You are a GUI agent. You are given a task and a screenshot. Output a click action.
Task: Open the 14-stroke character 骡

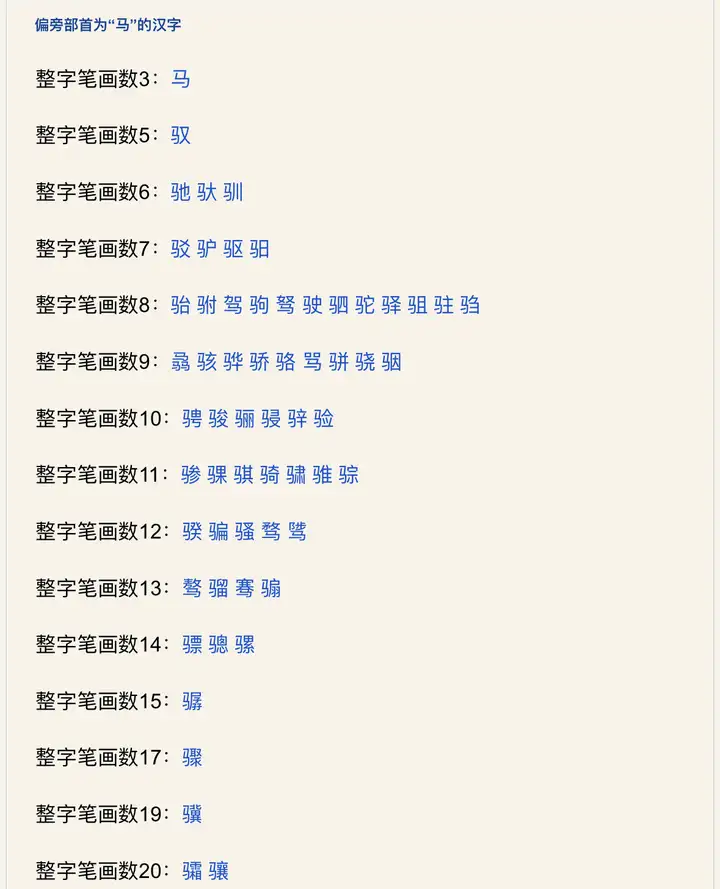(244, 645)
